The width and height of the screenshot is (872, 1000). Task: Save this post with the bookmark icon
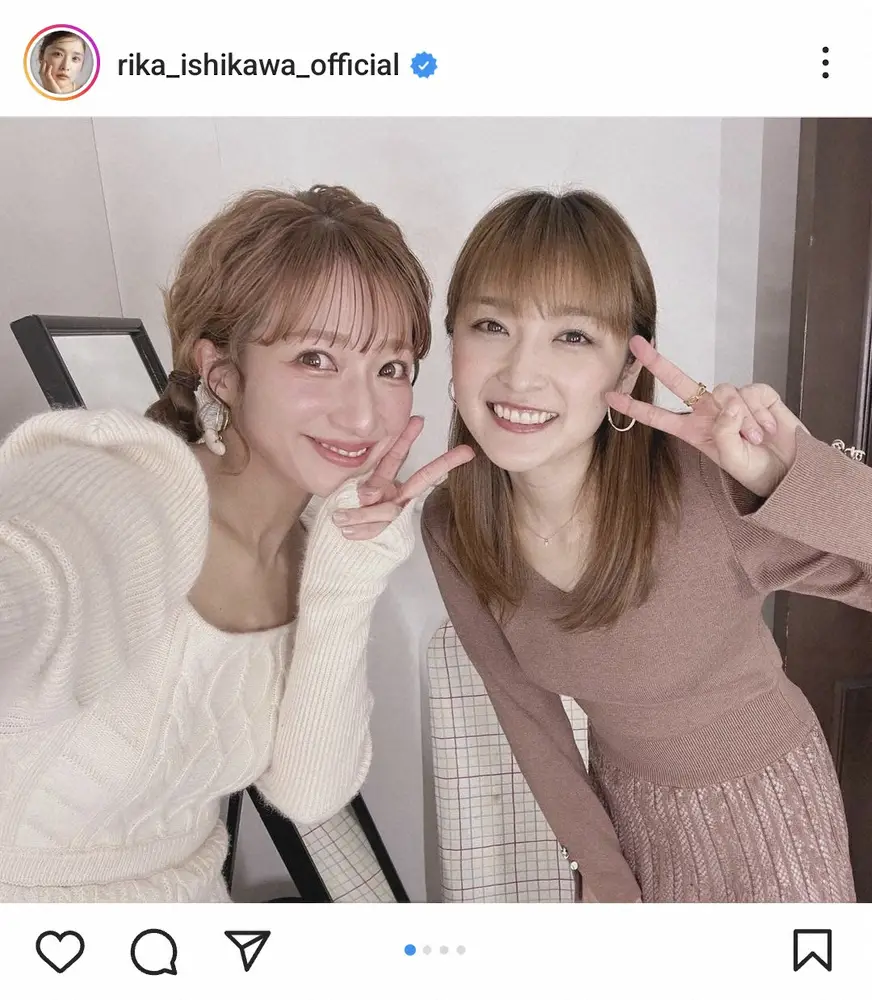point(812,951)
